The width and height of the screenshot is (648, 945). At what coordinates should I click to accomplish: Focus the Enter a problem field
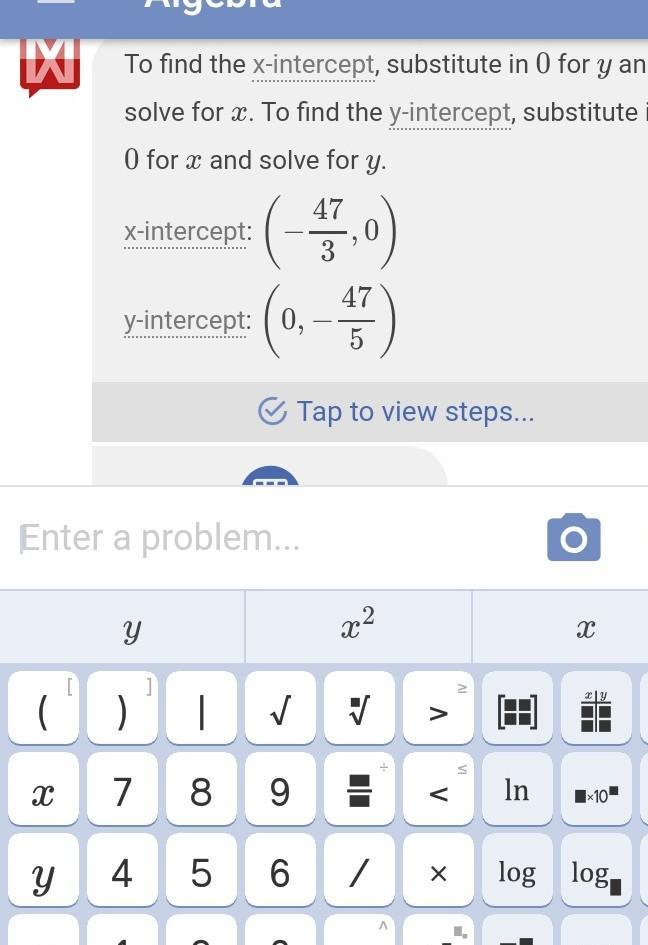[x=270, y=538]
